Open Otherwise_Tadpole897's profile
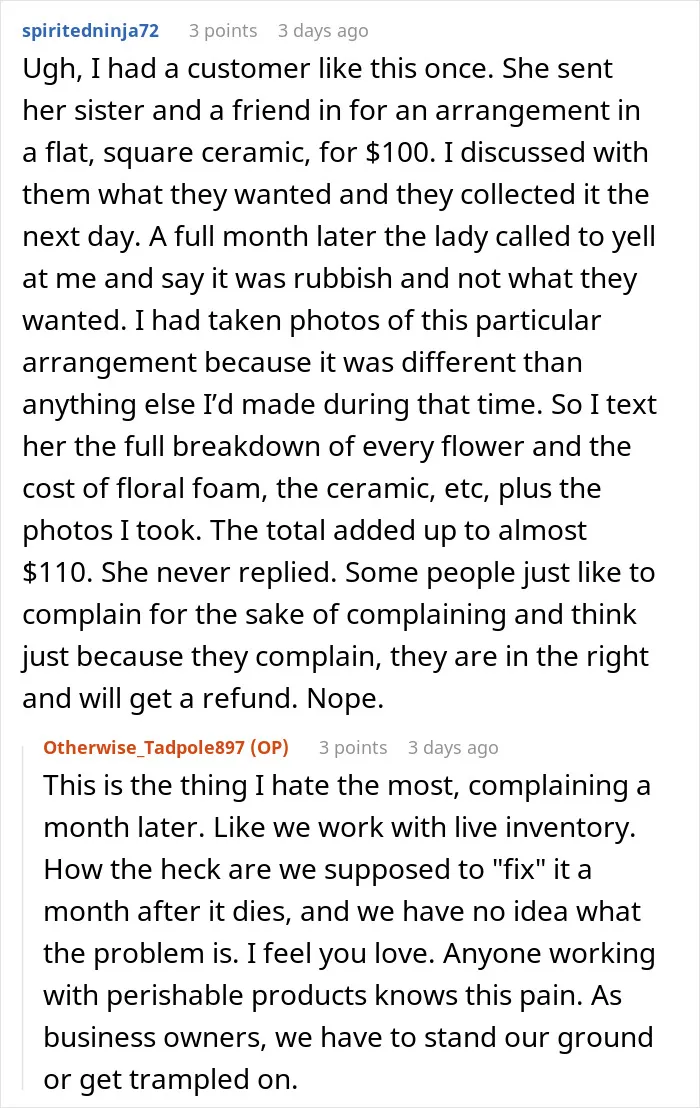This screenshot has width=700, height=1108. [144, 748]
